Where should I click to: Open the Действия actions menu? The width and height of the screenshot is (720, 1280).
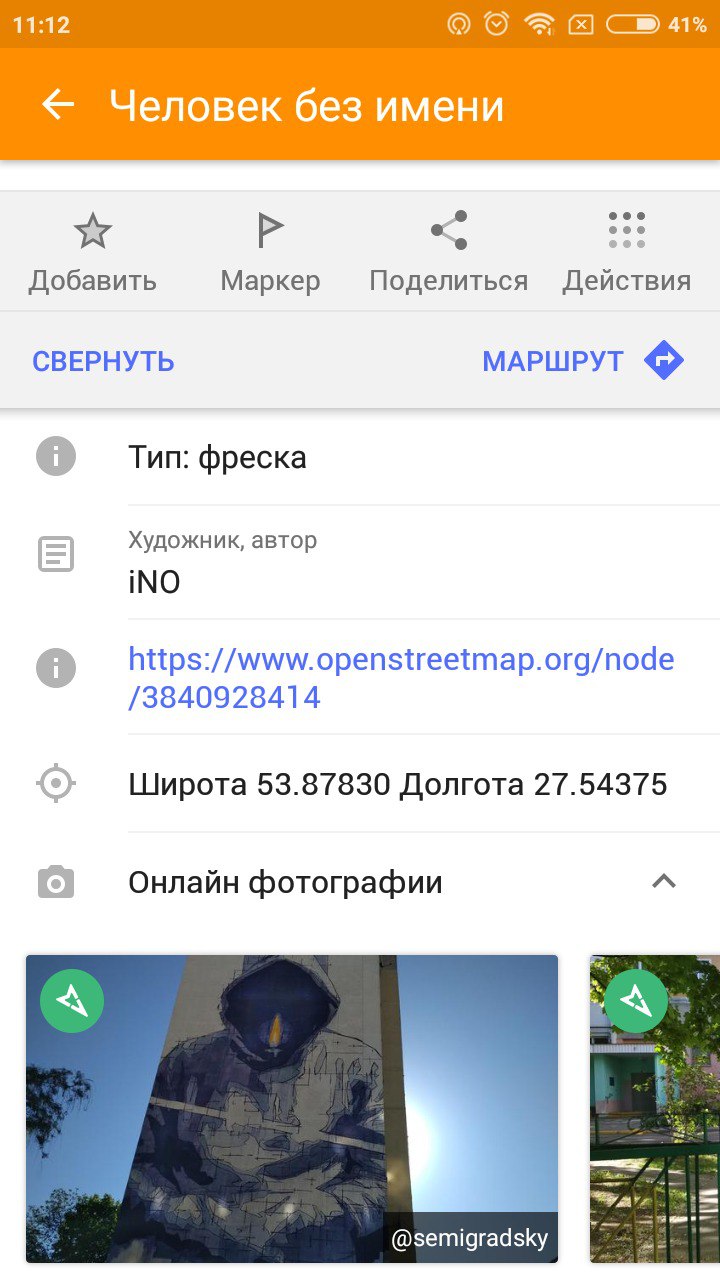627,253
